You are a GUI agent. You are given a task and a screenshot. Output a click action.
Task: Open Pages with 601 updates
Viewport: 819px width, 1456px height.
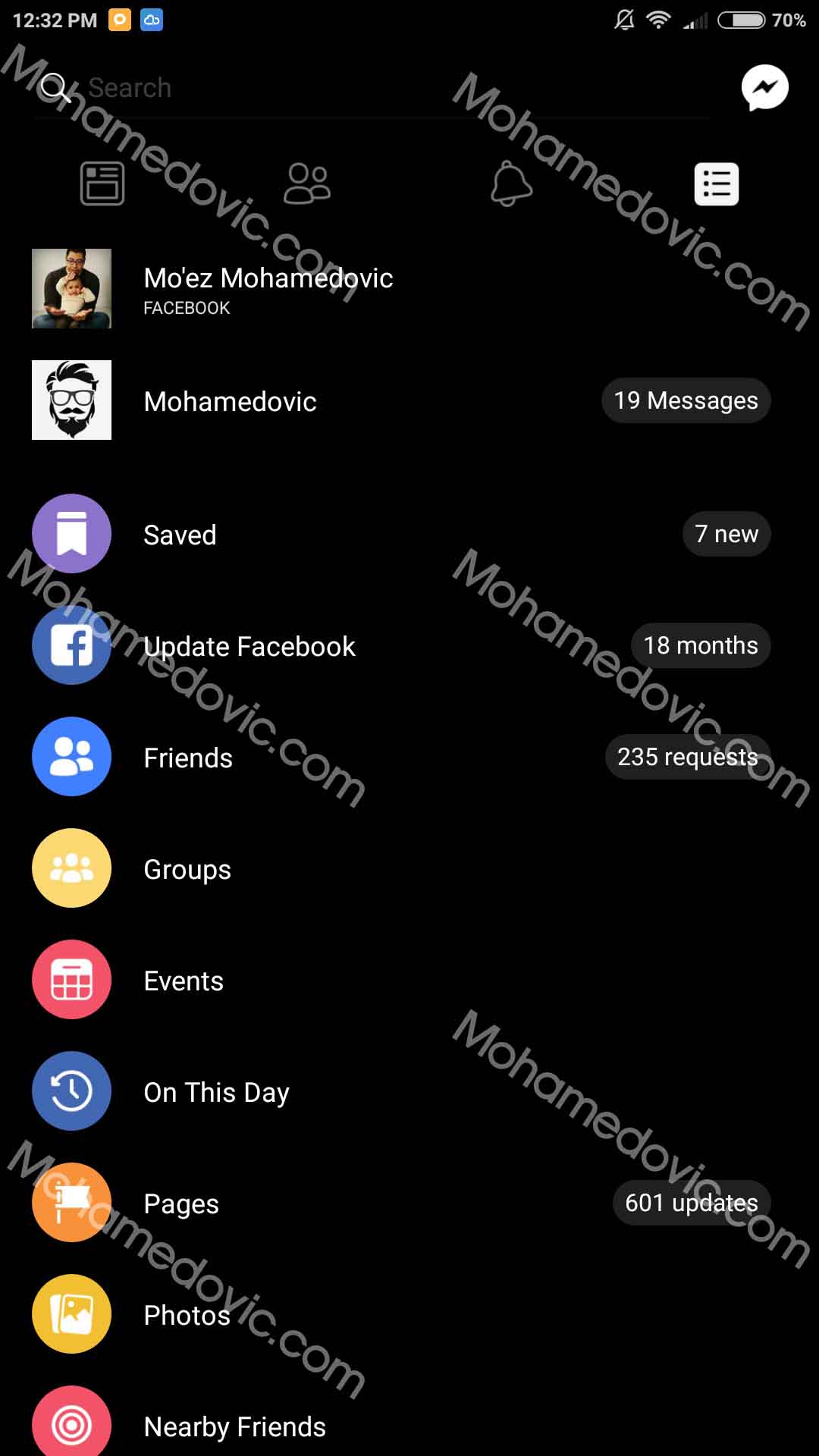click(x=409, y=1203)
